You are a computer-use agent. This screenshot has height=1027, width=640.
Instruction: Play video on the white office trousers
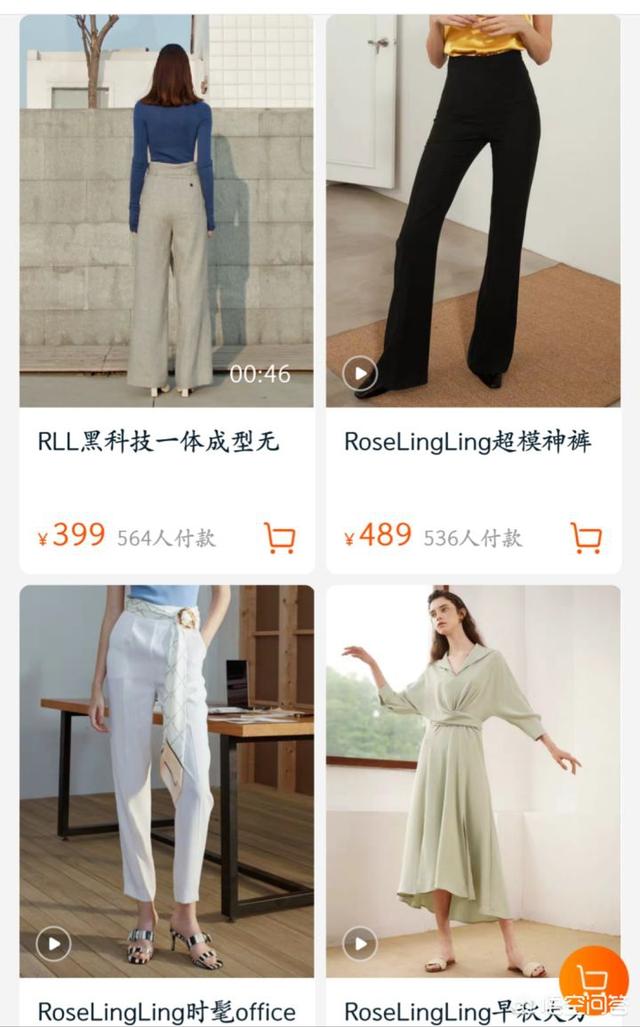click(54, 944)
